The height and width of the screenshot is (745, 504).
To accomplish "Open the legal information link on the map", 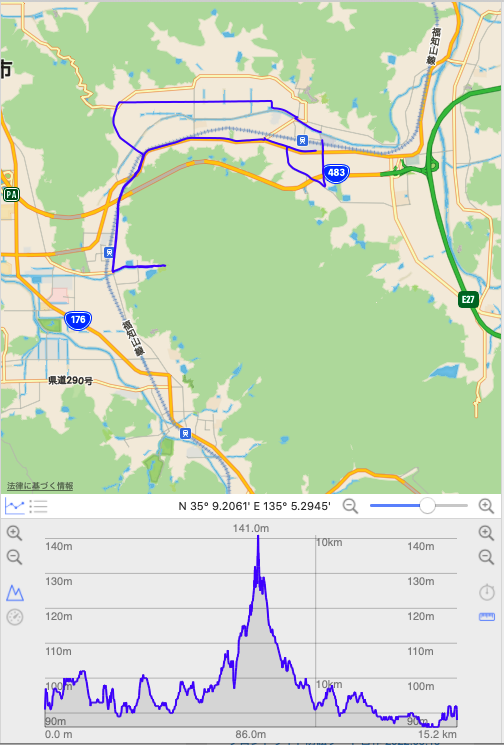I will tap(40, 486).
